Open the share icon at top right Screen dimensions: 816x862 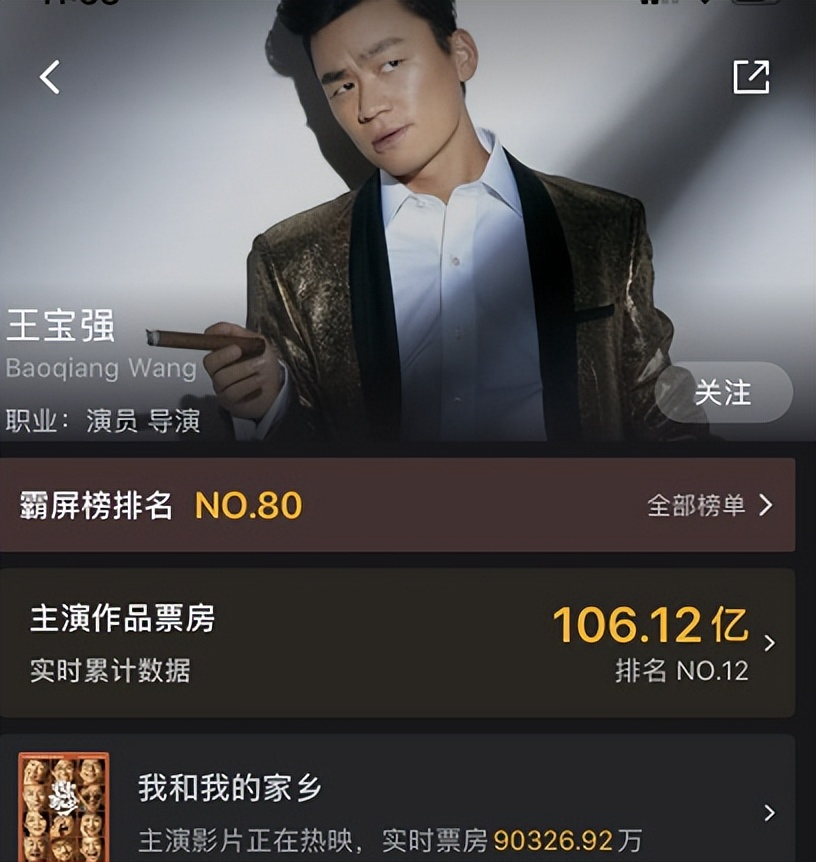click(x=751, y=76)
